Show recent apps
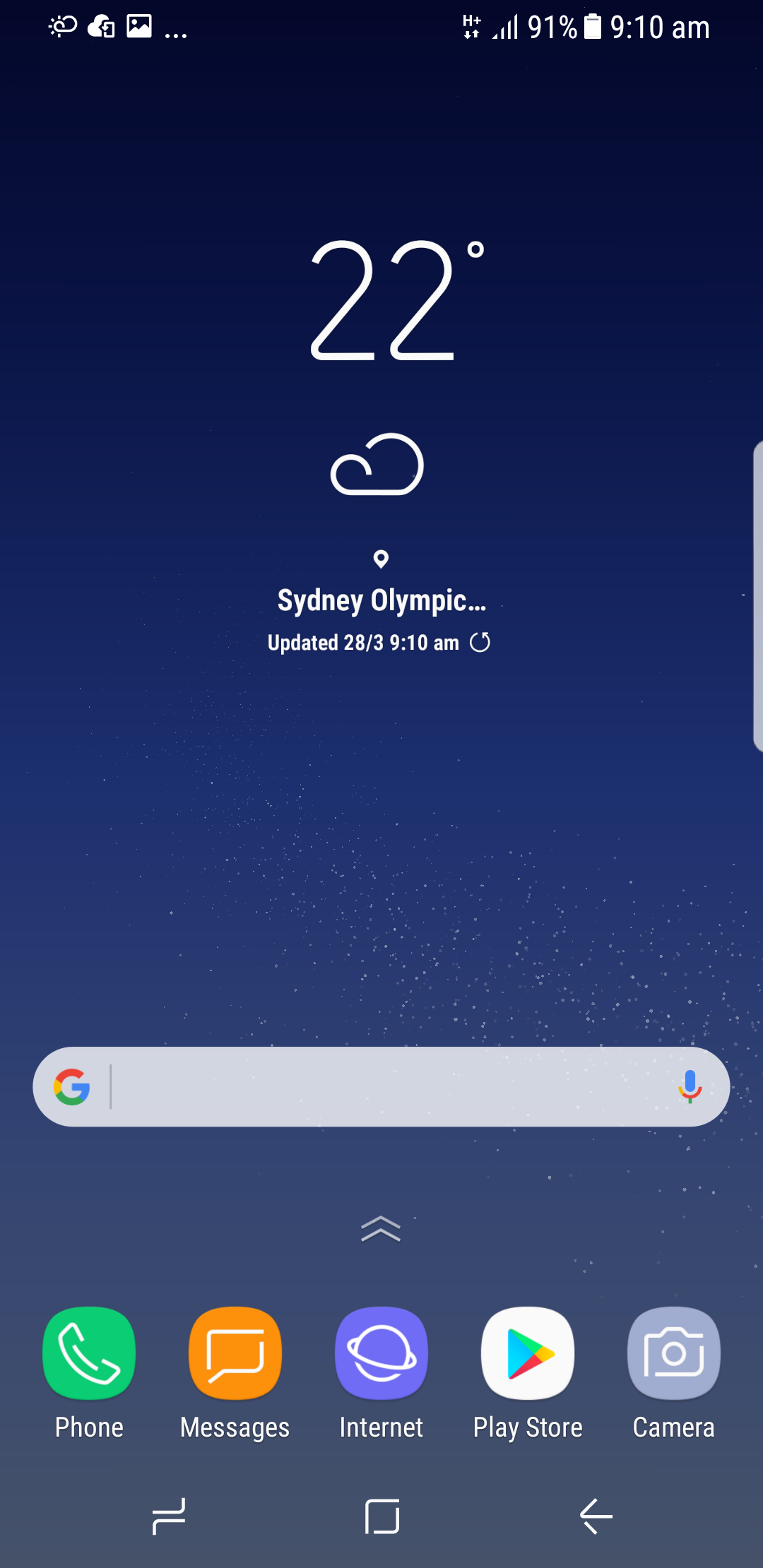763x1568 pixels. 169,1516
